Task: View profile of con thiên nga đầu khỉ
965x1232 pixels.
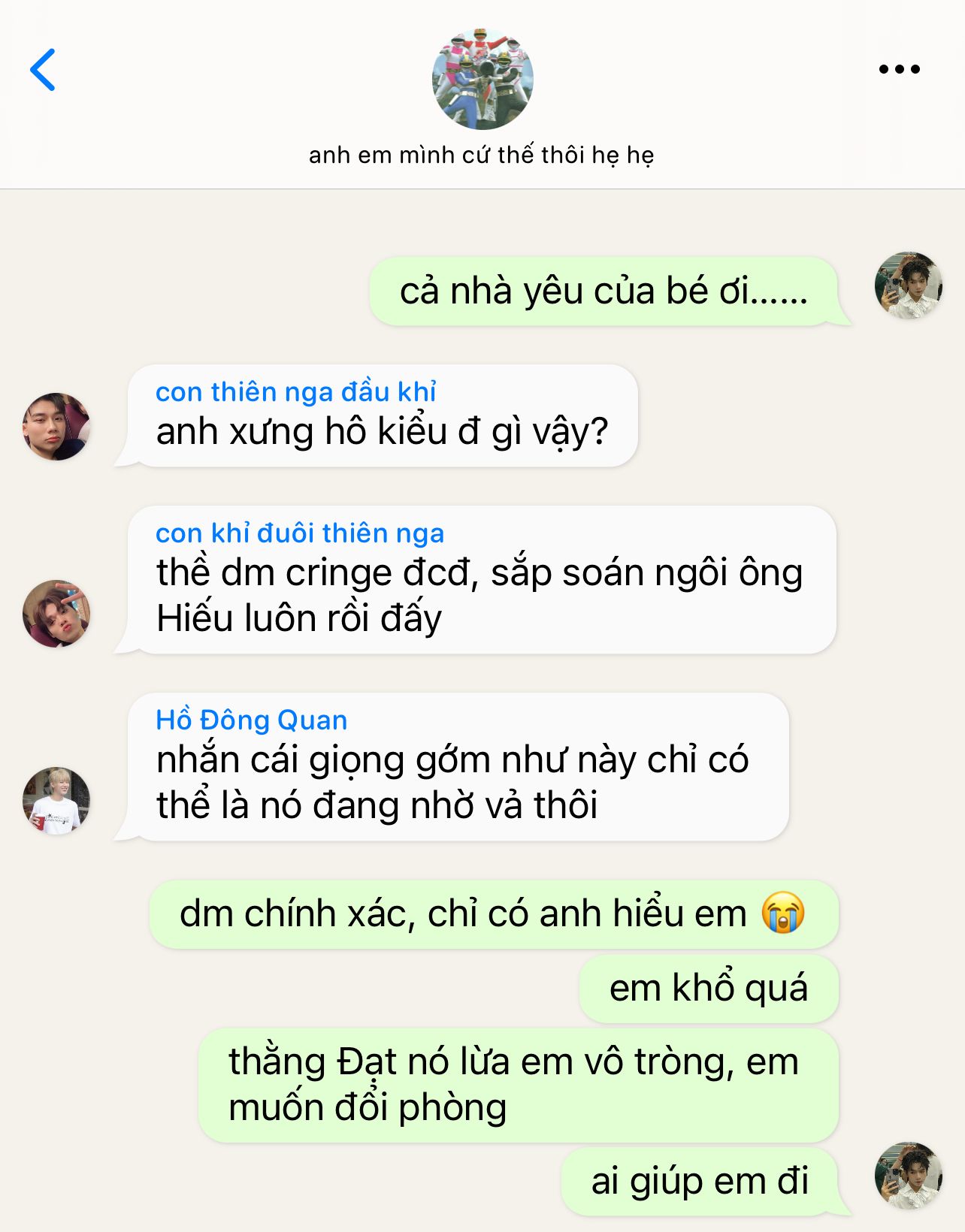Action: pos(56,426)
